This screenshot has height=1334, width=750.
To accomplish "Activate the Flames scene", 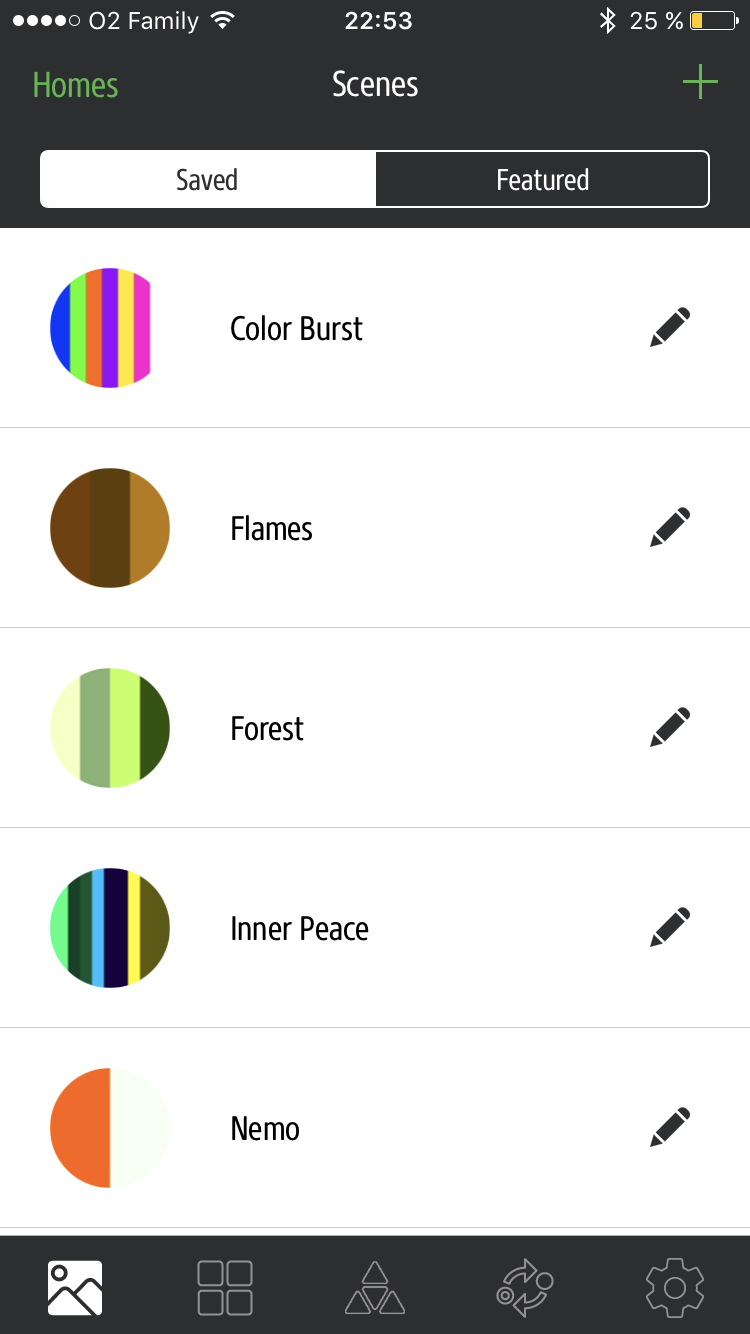I will point(272,528).
